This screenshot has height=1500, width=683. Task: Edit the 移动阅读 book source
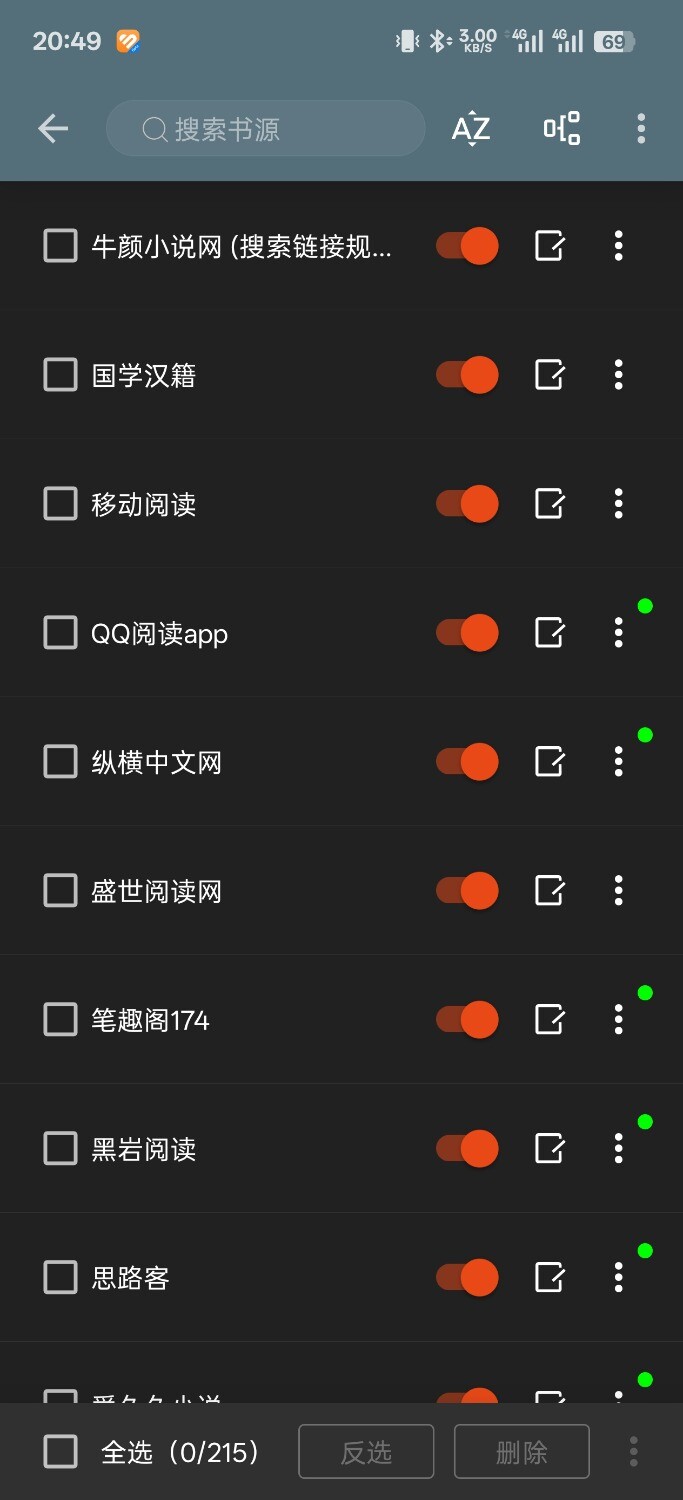pyautogui.click(x=549, y=504)
